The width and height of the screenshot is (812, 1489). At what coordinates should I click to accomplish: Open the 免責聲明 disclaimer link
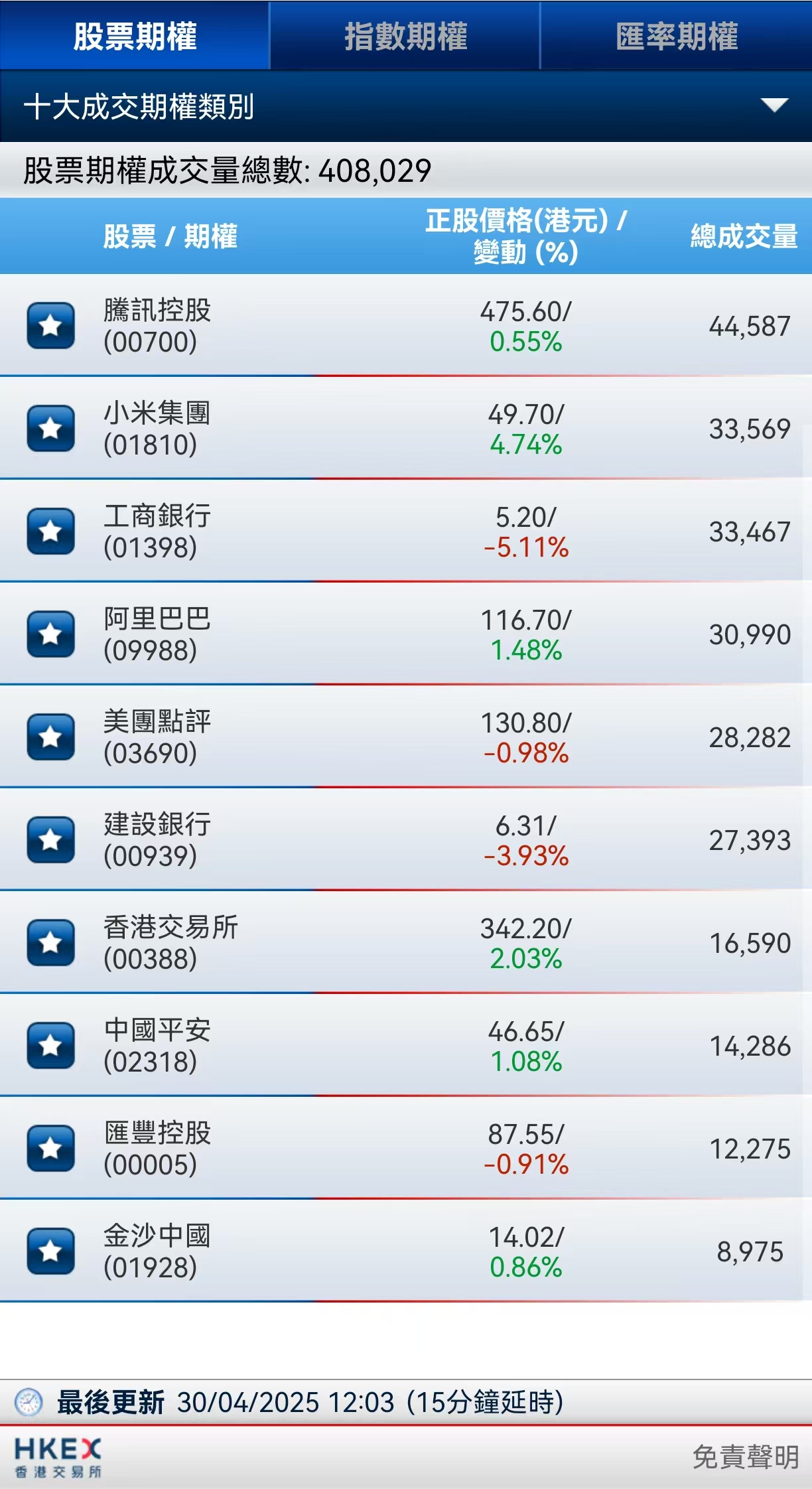[x=746, y=1458]
